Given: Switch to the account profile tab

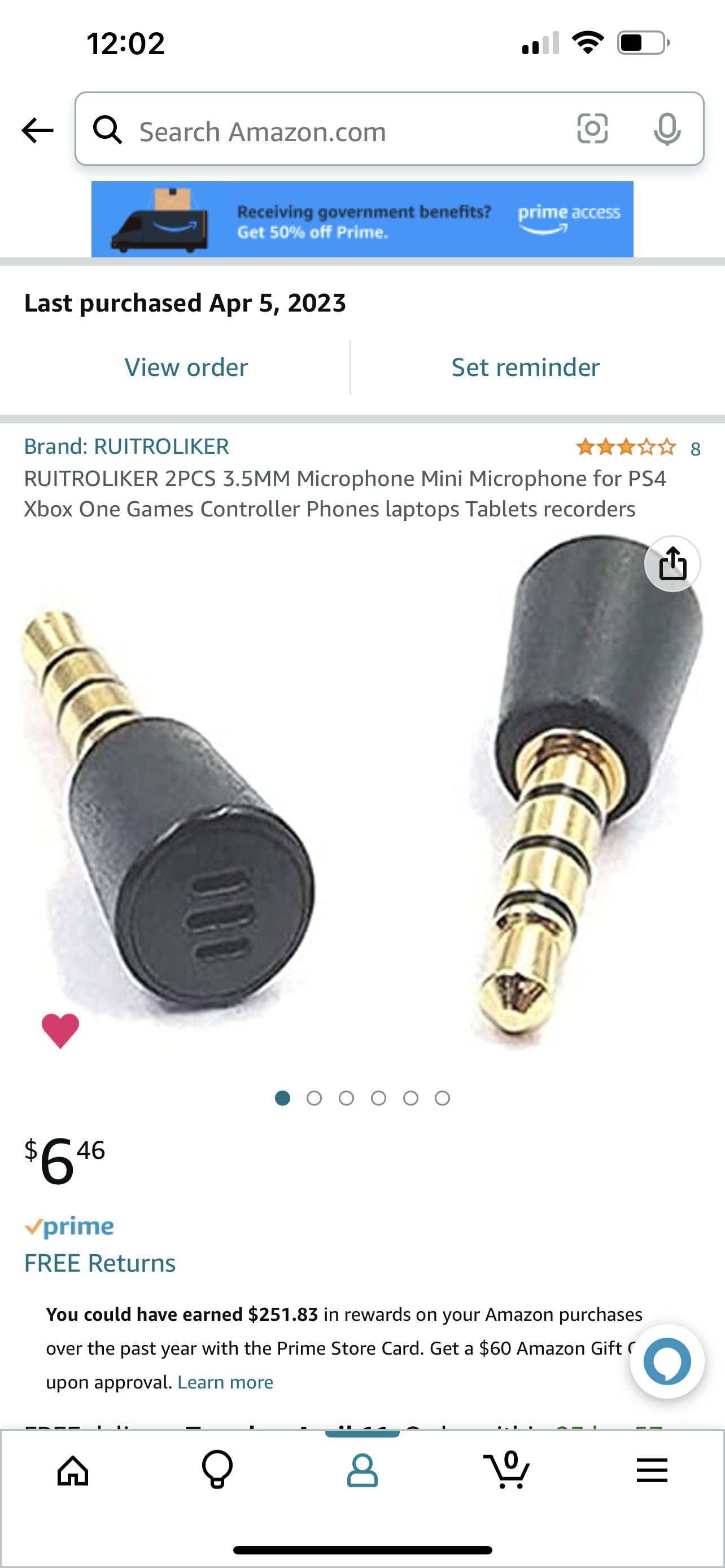Looking at the screenshot, I should [362, 1471].
